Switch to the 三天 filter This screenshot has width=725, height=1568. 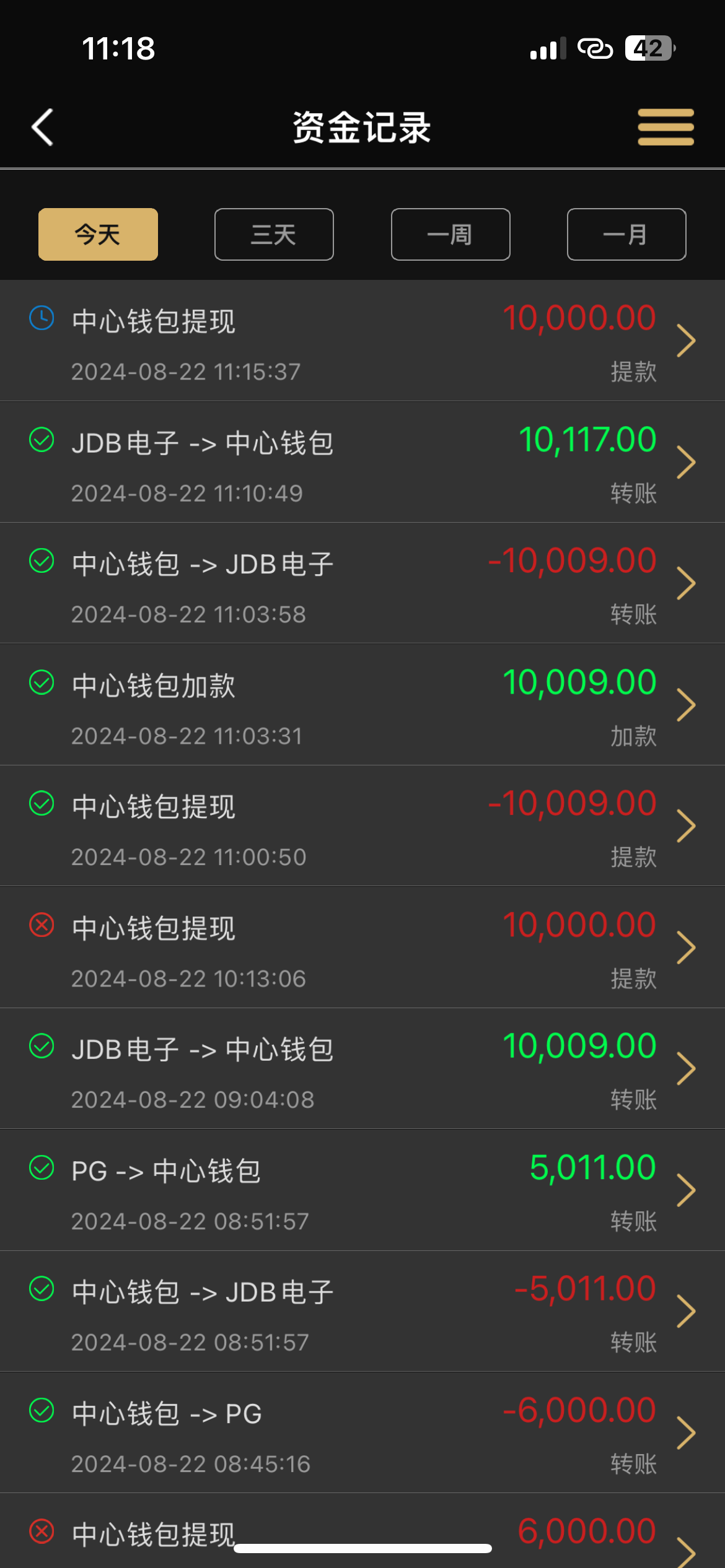[x=274, y=235]
